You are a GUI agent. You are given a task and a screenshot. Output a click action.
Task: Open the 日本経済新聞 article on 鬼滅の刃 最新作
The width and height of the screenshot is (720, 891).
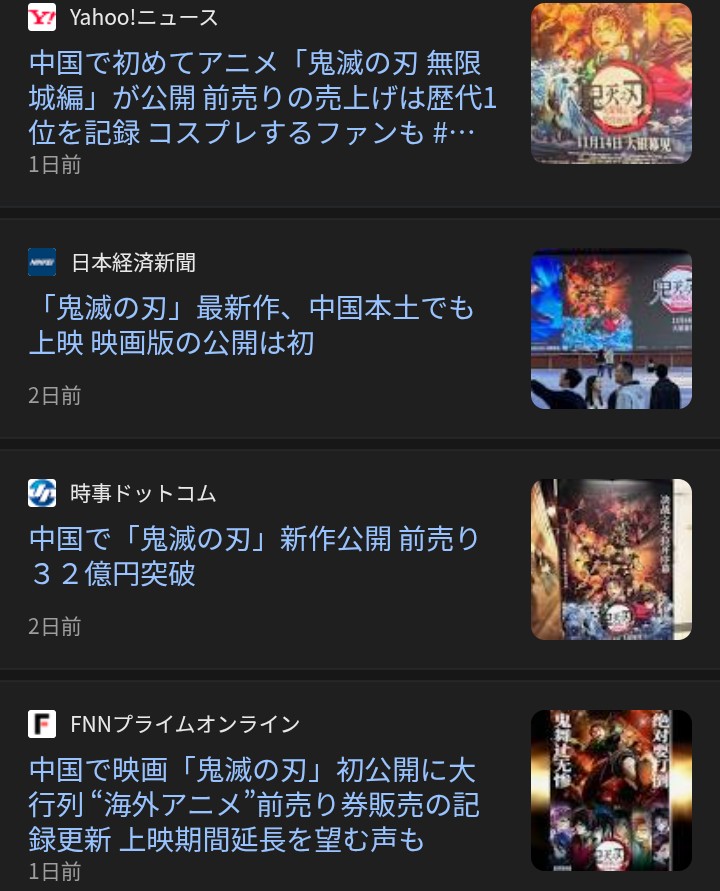(252, 324)
